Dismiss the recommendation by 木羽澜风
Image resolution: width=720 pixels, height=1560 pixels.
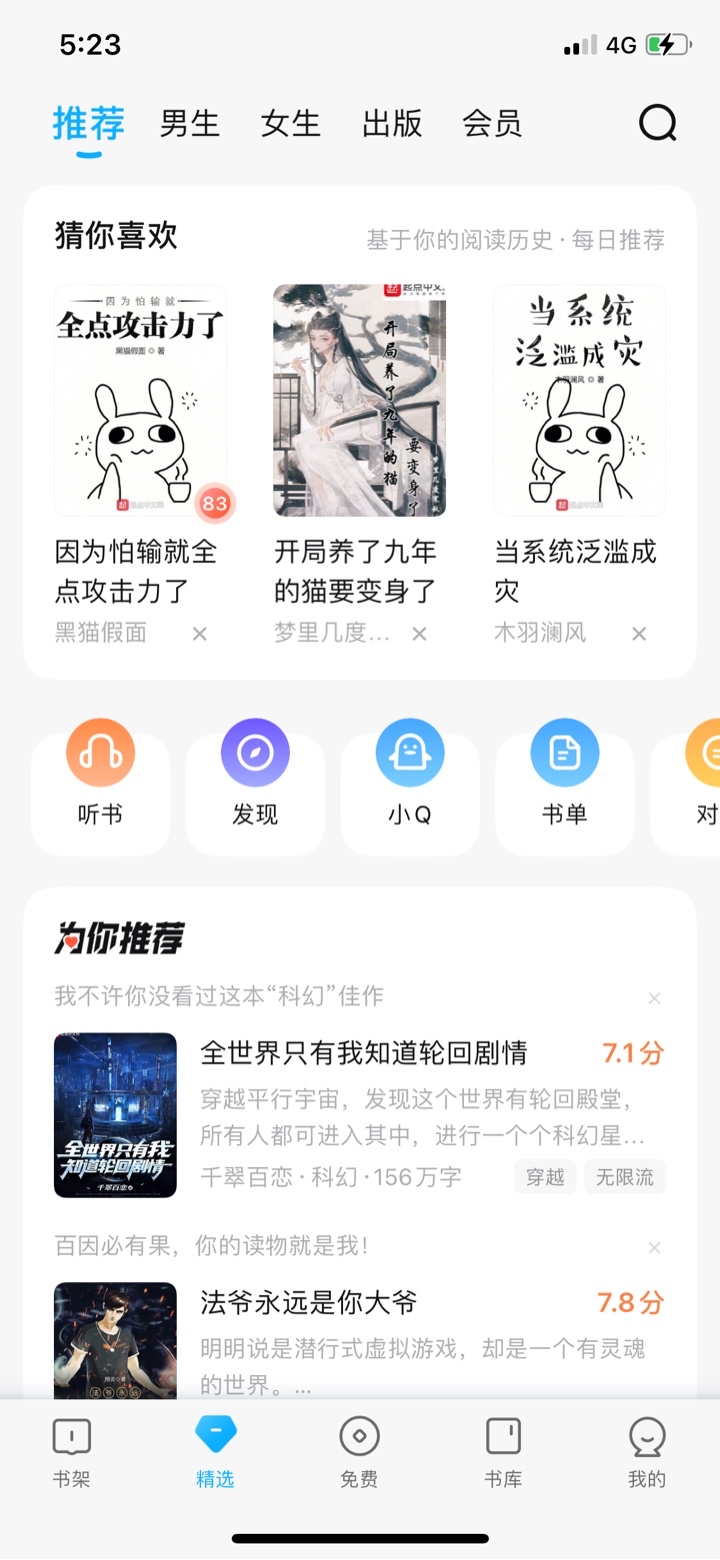click(x=639, y=634)
